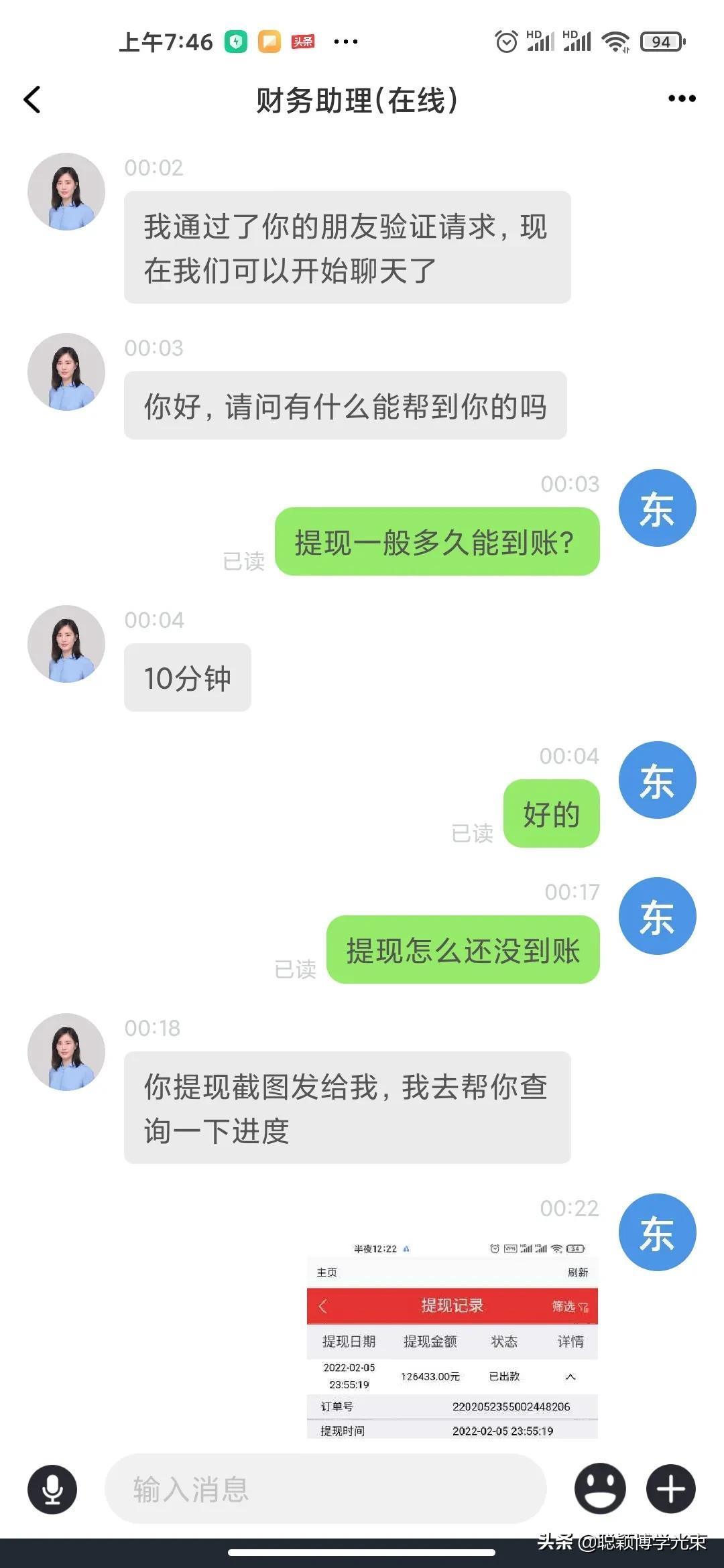
Task: Open the plus attachment menu
Action: pyautogui.click(x=670, y=1489)
